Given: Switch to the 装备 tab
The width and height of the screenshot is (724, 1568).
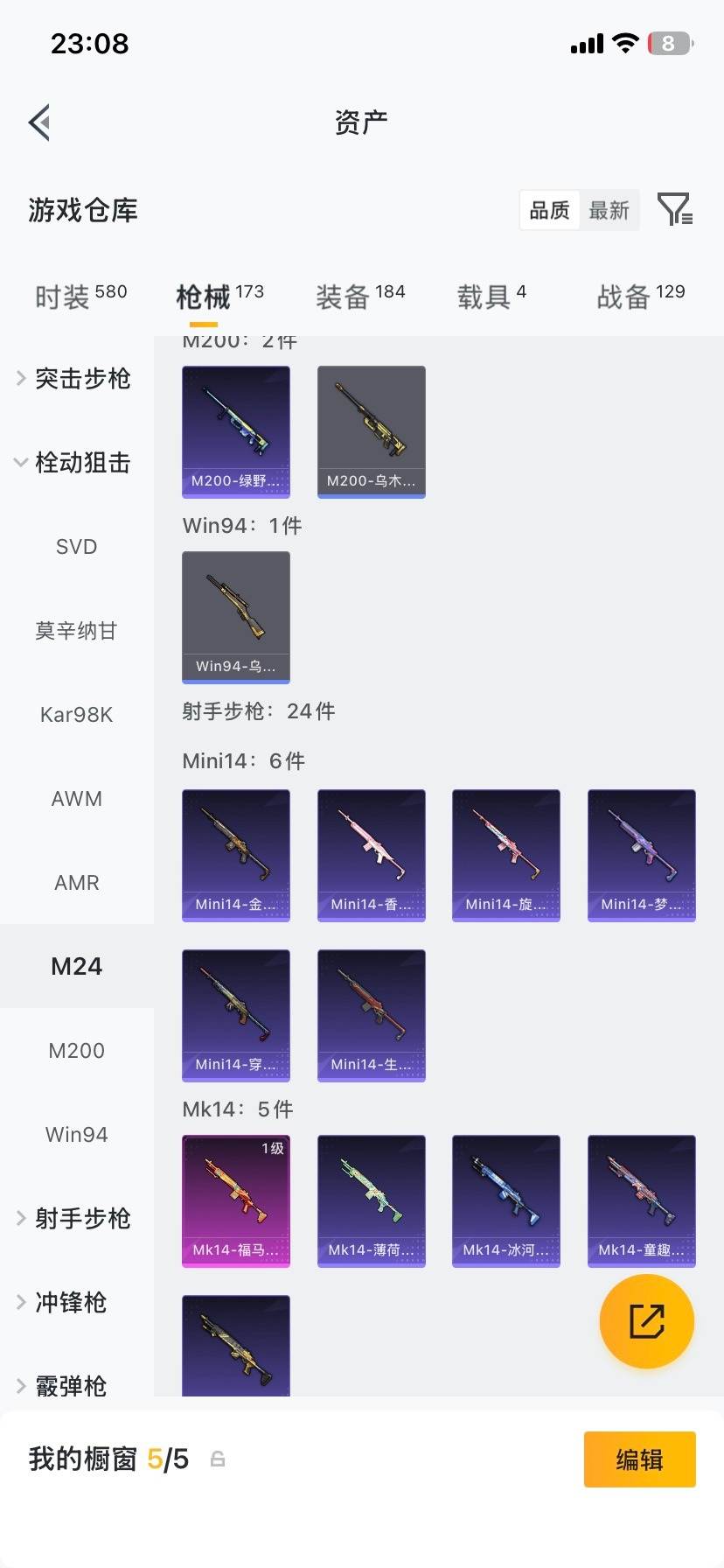Looking at the screenshot, I should [x=360, y=297].
